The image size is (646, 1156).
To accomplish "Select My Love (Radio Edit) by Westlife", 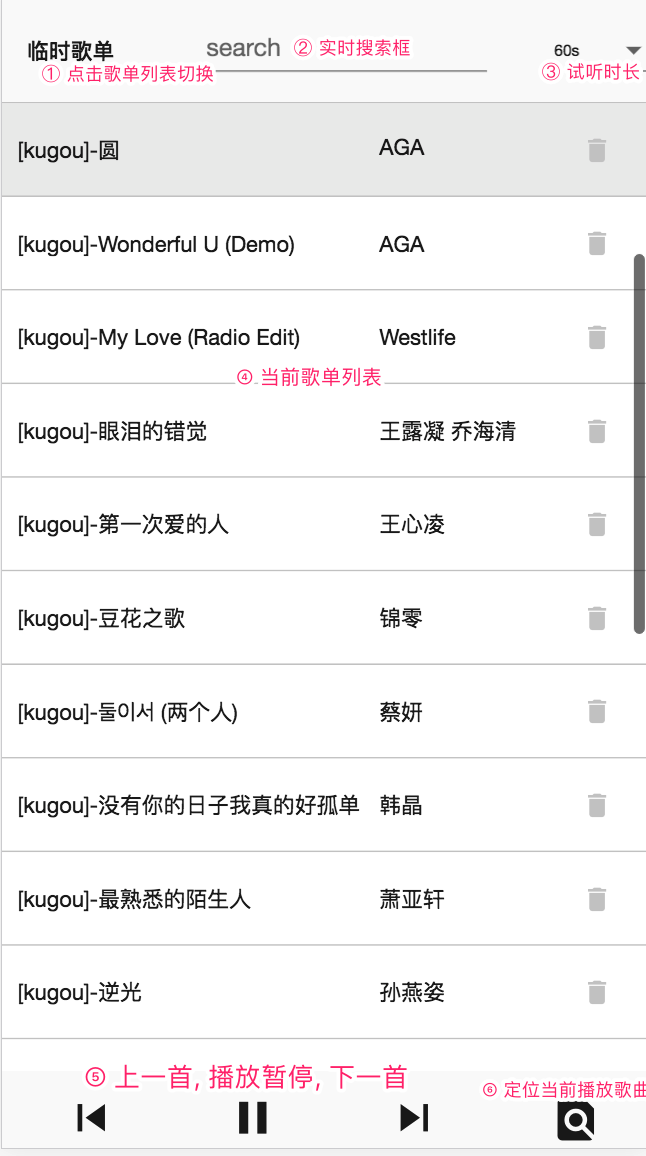I will click(323, 337).
